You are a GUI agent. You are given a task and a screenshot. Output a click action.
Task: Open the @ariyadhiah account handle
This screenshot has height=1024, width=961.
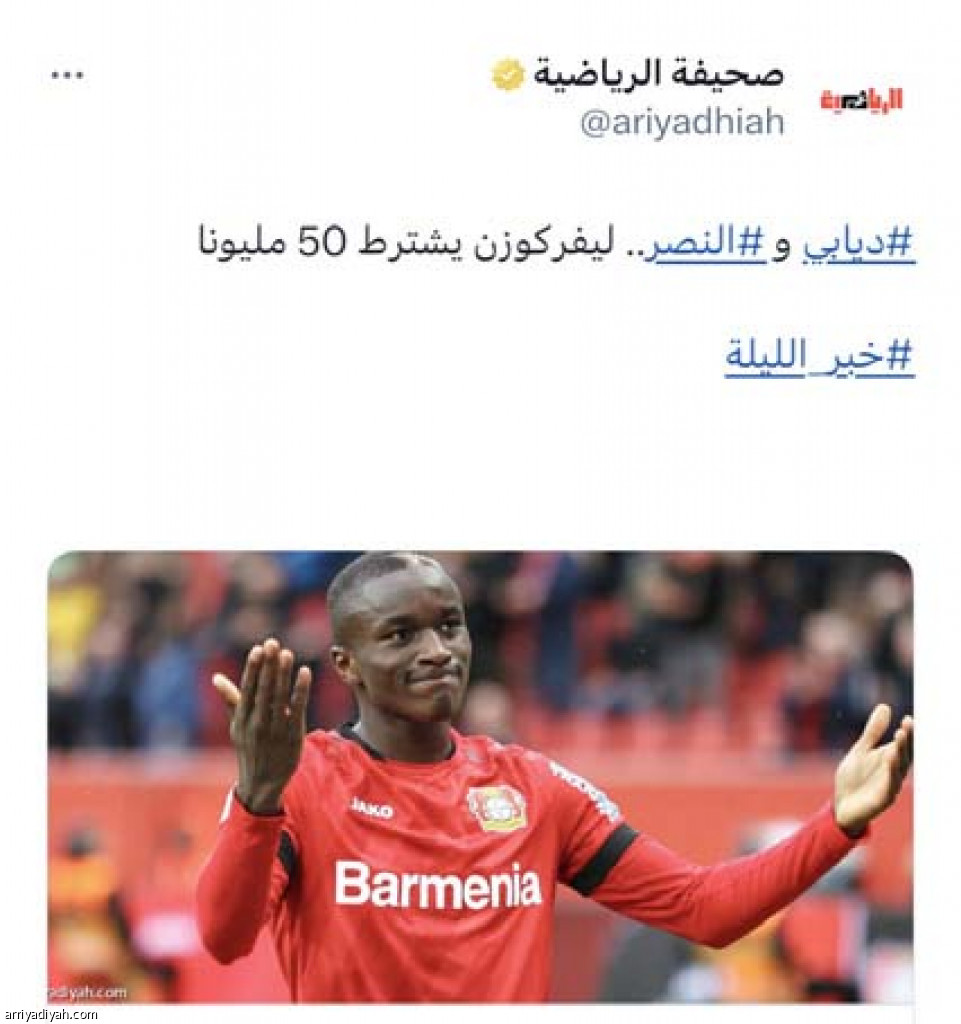[x=682, y=123]
